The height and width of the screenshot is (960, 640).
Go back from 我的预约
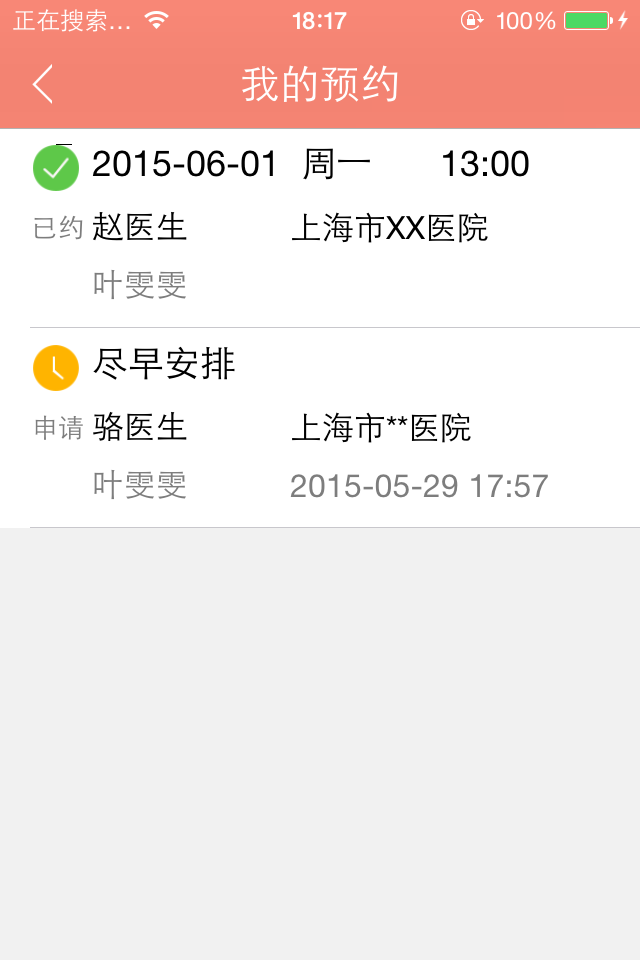[x=42, y=85]
